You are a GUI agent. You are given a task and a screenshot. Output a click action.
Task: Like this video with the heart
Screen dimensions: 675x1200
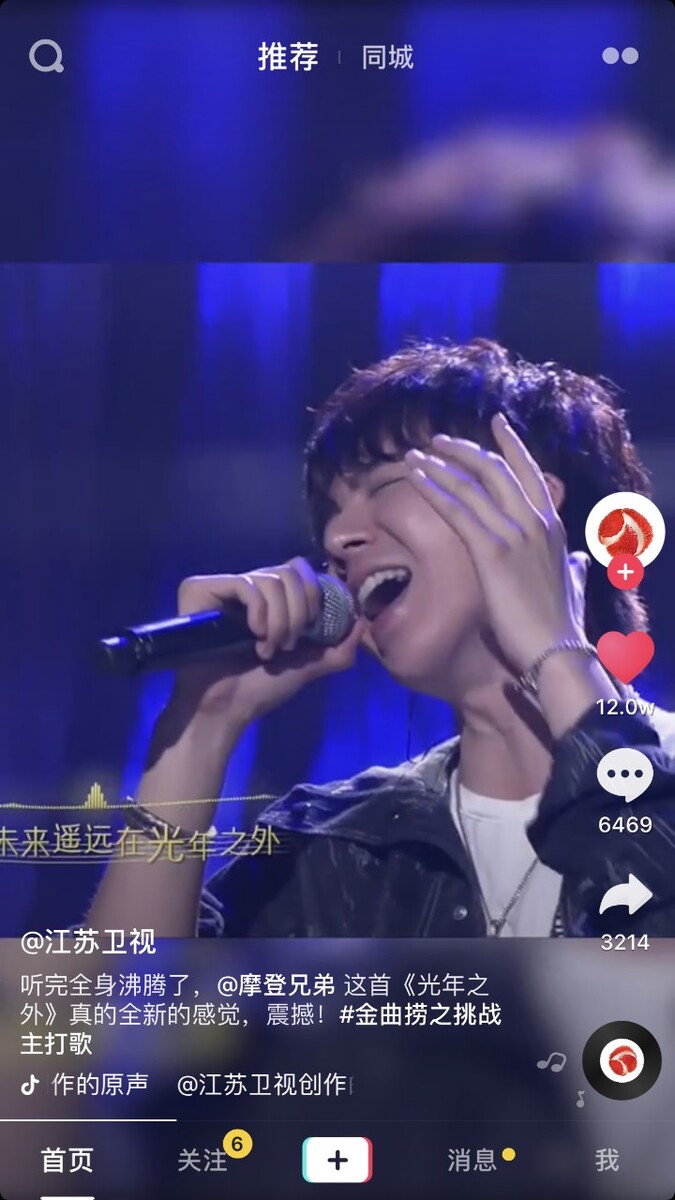625,658
